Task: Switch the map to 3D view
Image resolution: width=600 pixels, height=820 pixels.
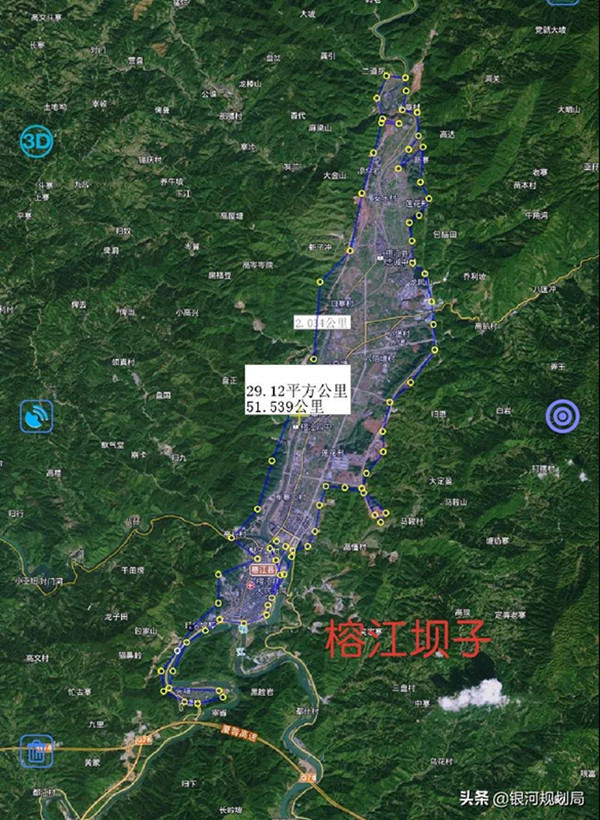Action: (x=36, y=140)
